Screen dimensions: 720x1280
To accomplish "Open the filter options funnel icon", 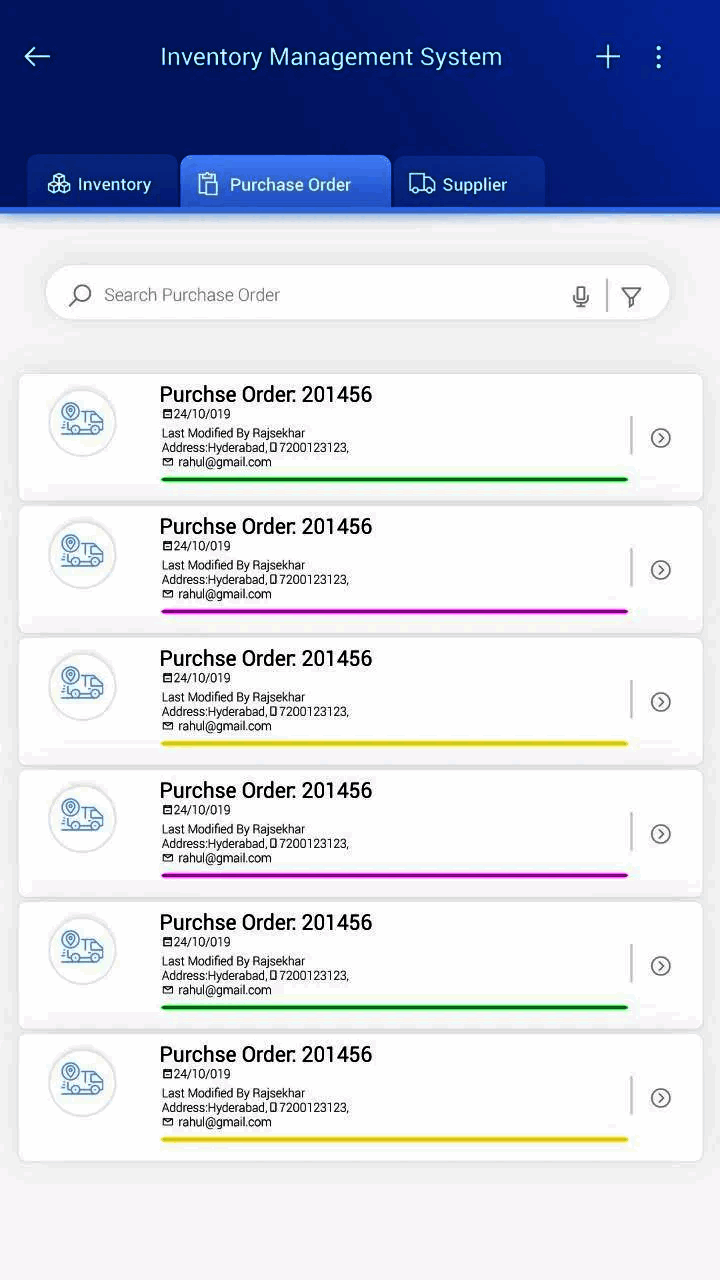I will coord(631,296).
